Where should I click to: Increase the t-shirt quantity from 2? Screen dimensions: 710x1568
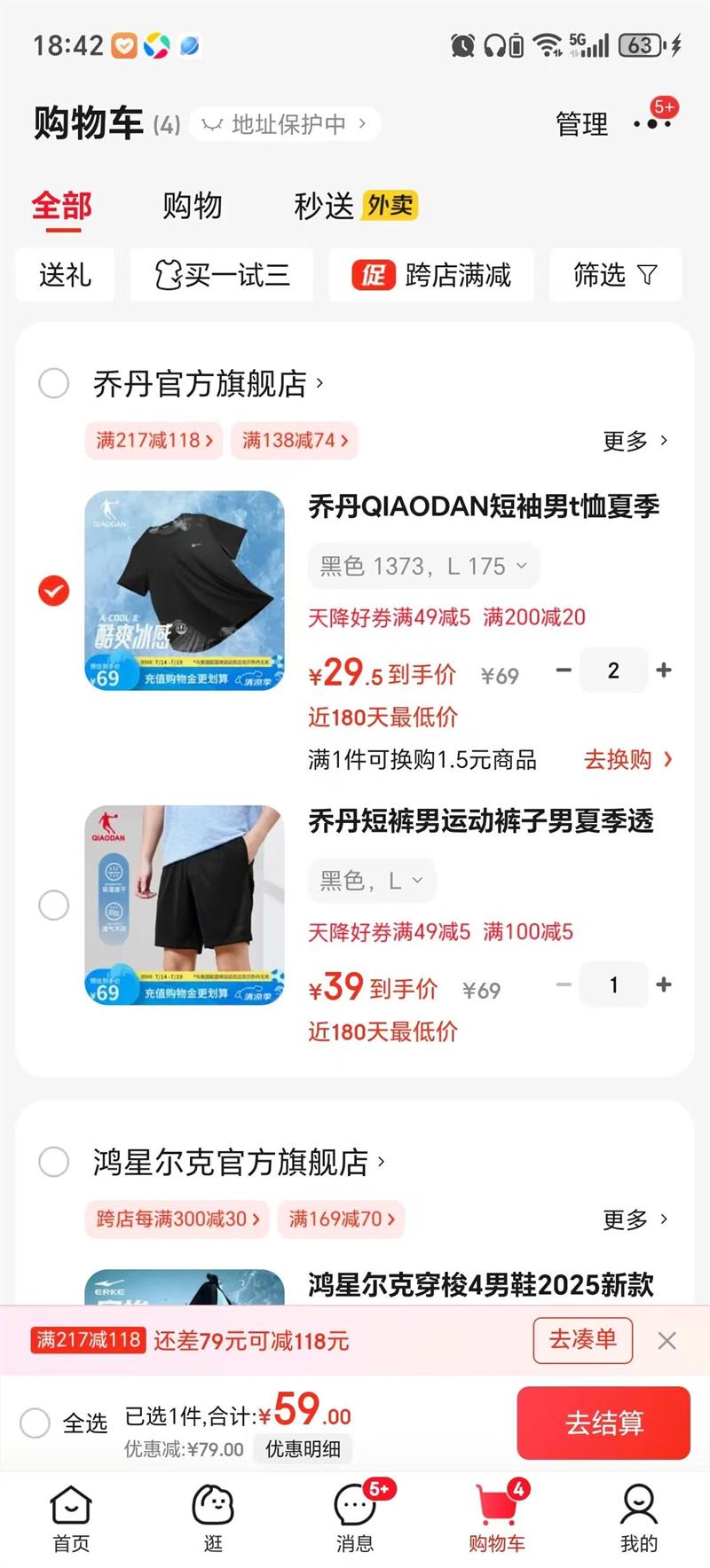point(664,670)
